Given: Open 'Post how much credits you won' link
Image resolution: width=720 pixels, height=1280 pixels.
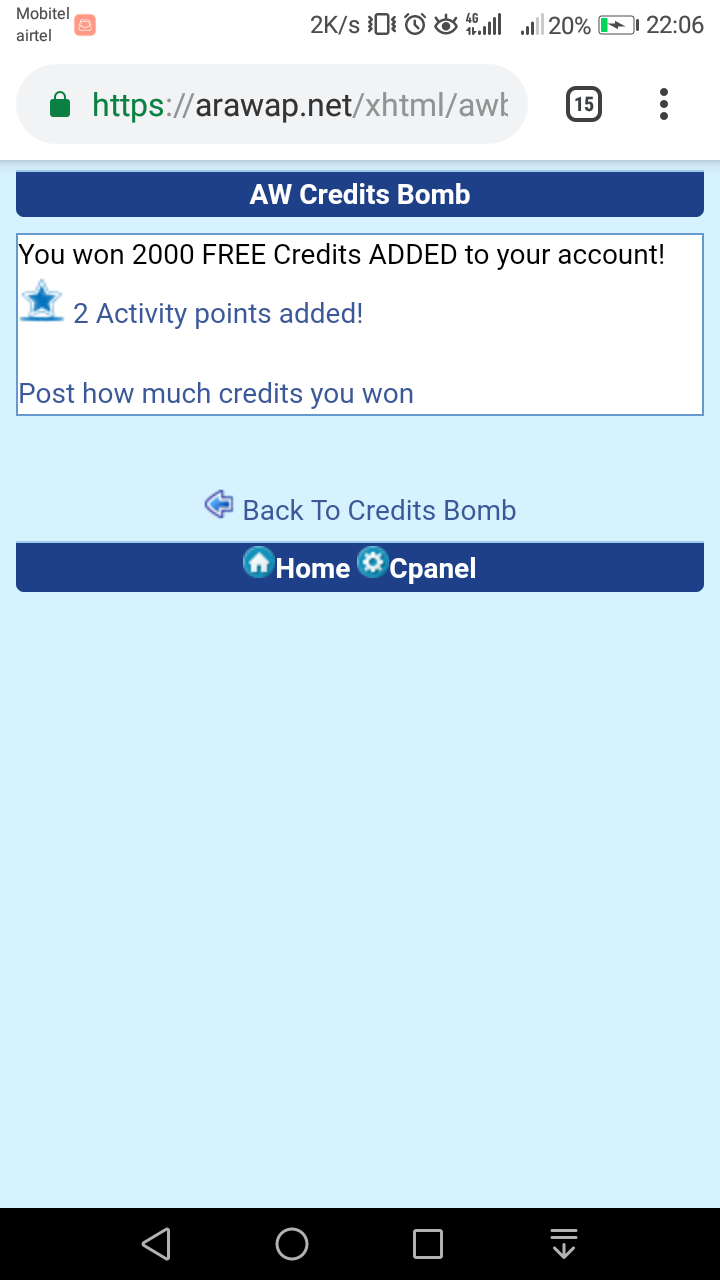Looking at the screenshot, I should [x=216, y=393].
